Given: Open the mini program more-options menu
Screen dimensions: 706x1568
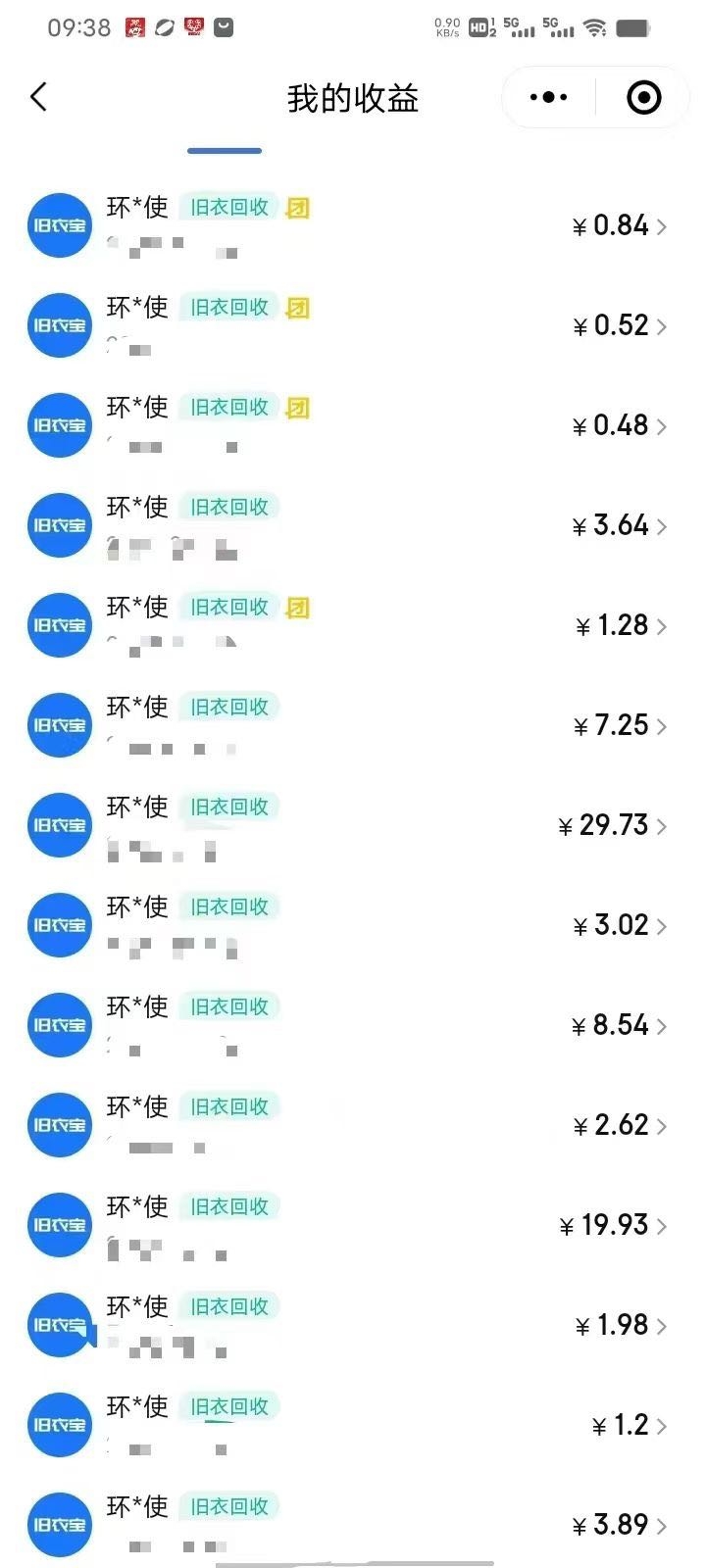Looking at the screenshot, I should (x=548, y=97).
